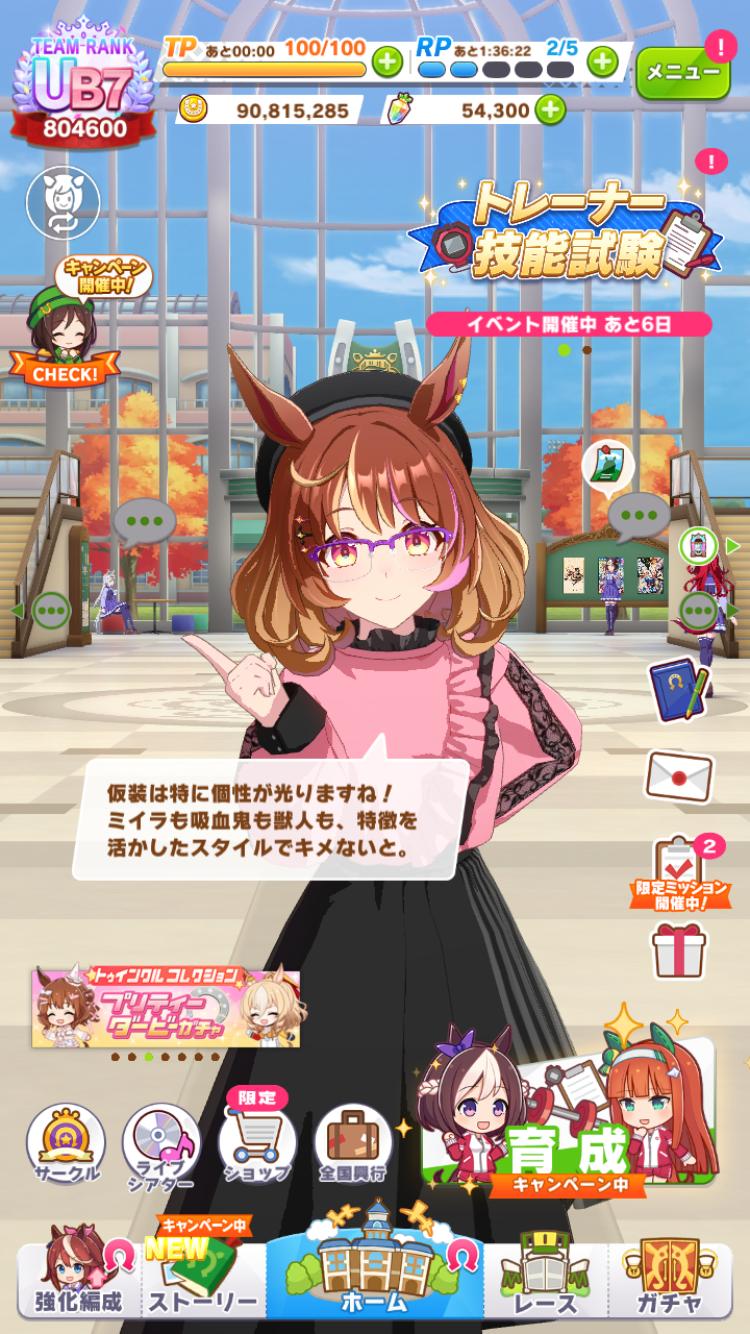Open the present box icon
Image resolution: width=750 pixels, height=1334 pixels.
click(x=679, y=949)
